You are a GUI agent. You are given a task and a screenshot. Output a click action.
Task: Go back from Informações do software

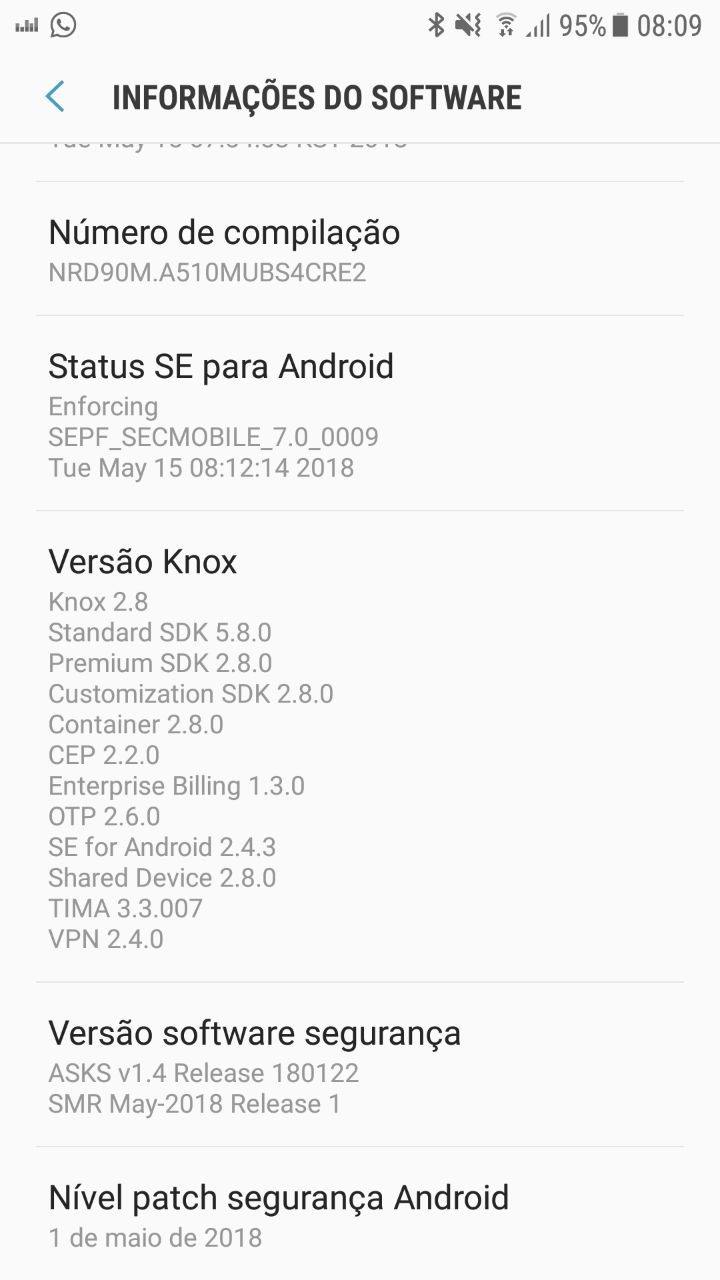(x=55, y=97)
